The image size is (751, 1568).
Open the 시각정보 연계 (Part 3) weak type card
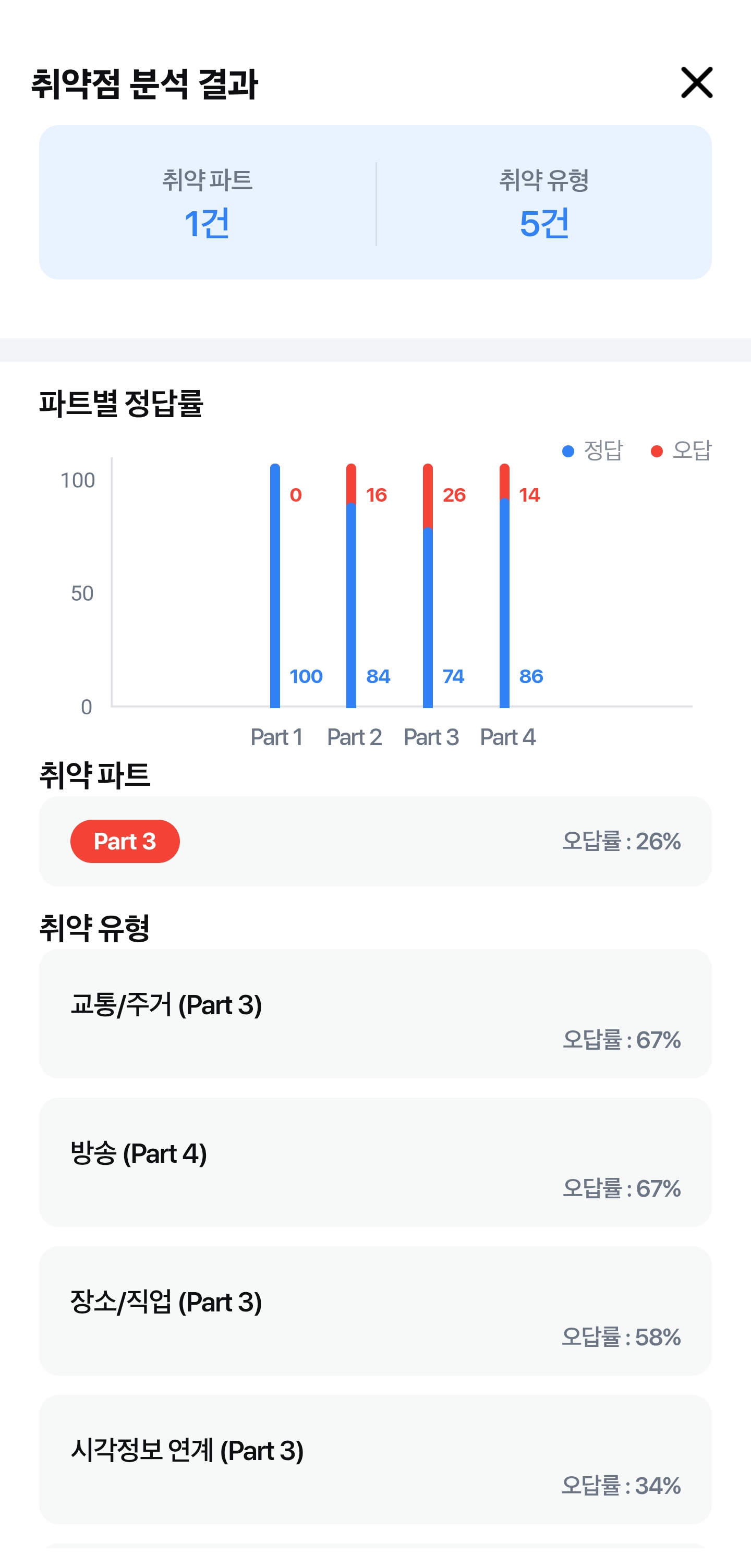(x=375, y=1458)
